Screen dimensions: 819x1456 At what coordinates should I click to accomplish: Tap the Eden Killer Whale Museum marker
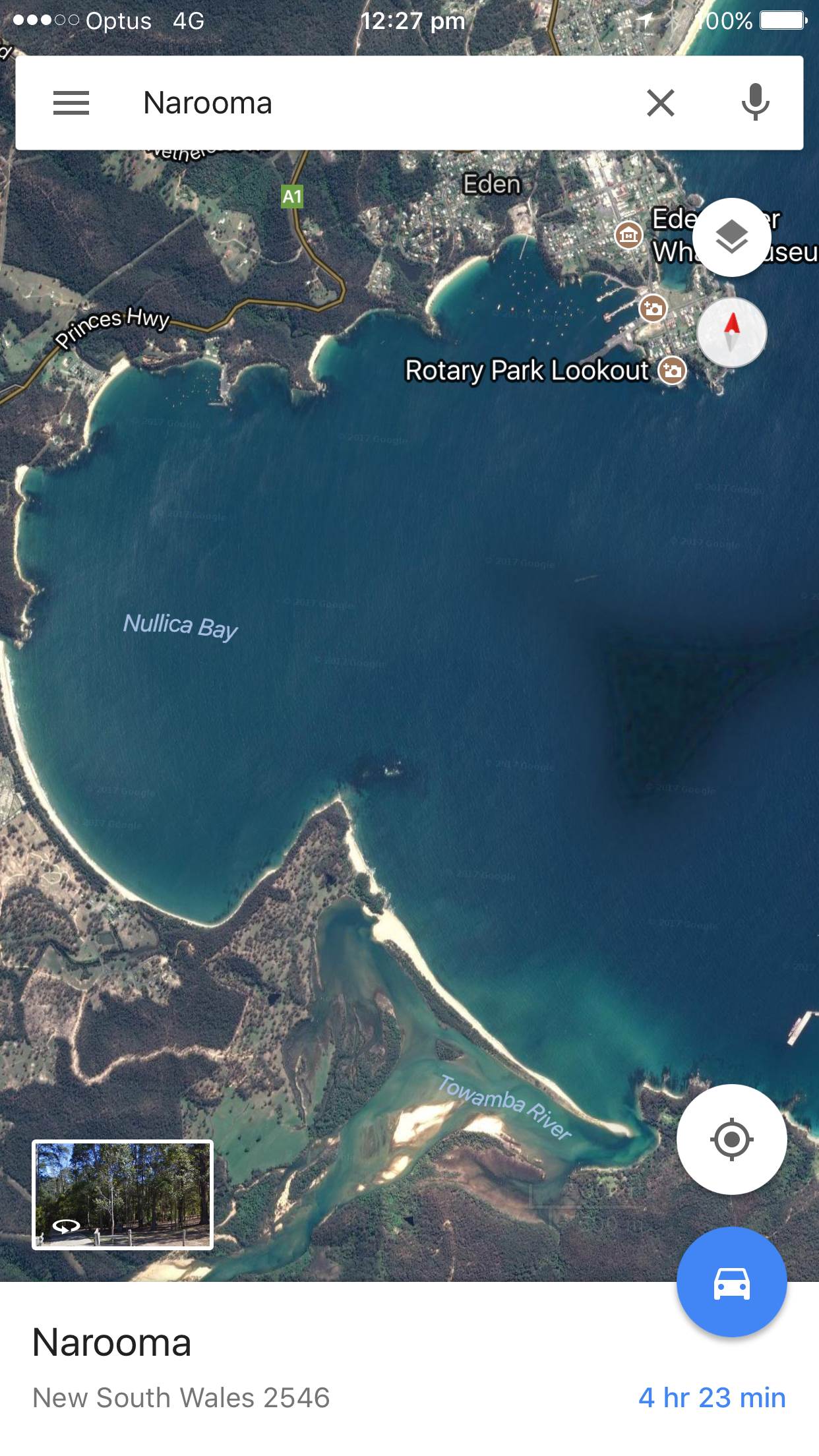click(628, 234)
